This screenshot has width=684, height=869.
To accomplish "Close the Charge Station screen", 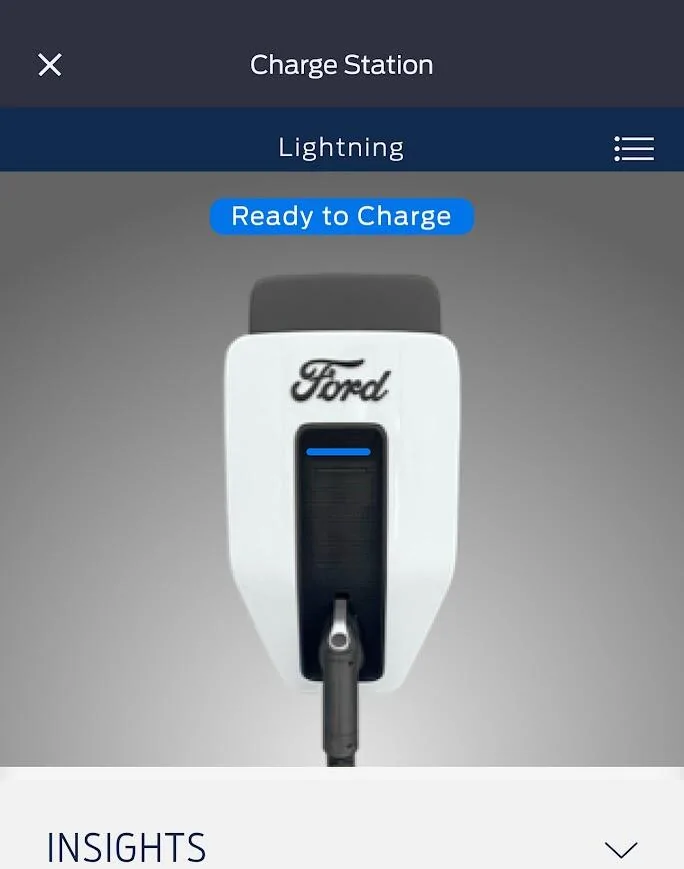I will (x=50, y=65).
